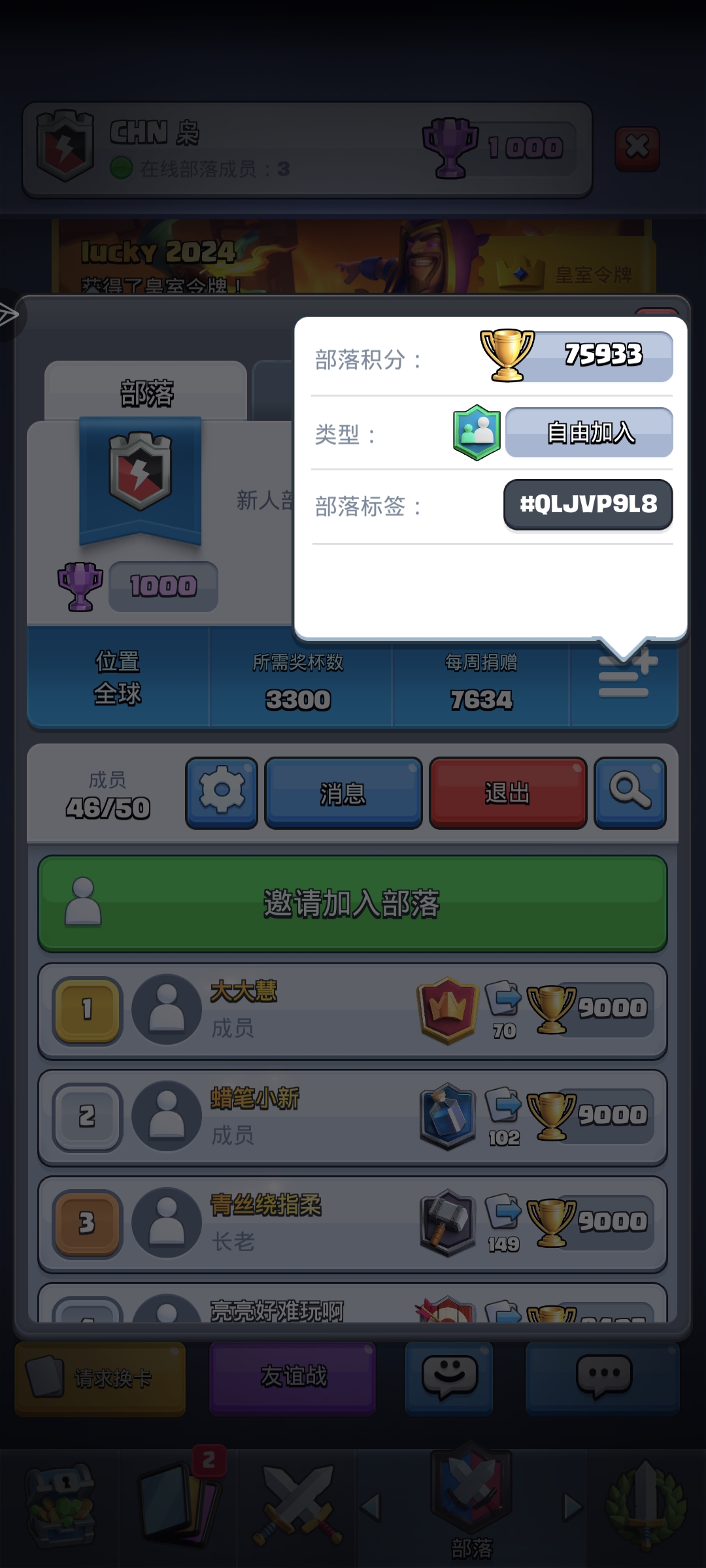Start a 友谊战 friendly battle
The width and height of the screenshot is (706, 1568).
pyautogui.click(x=293, y=1377)
